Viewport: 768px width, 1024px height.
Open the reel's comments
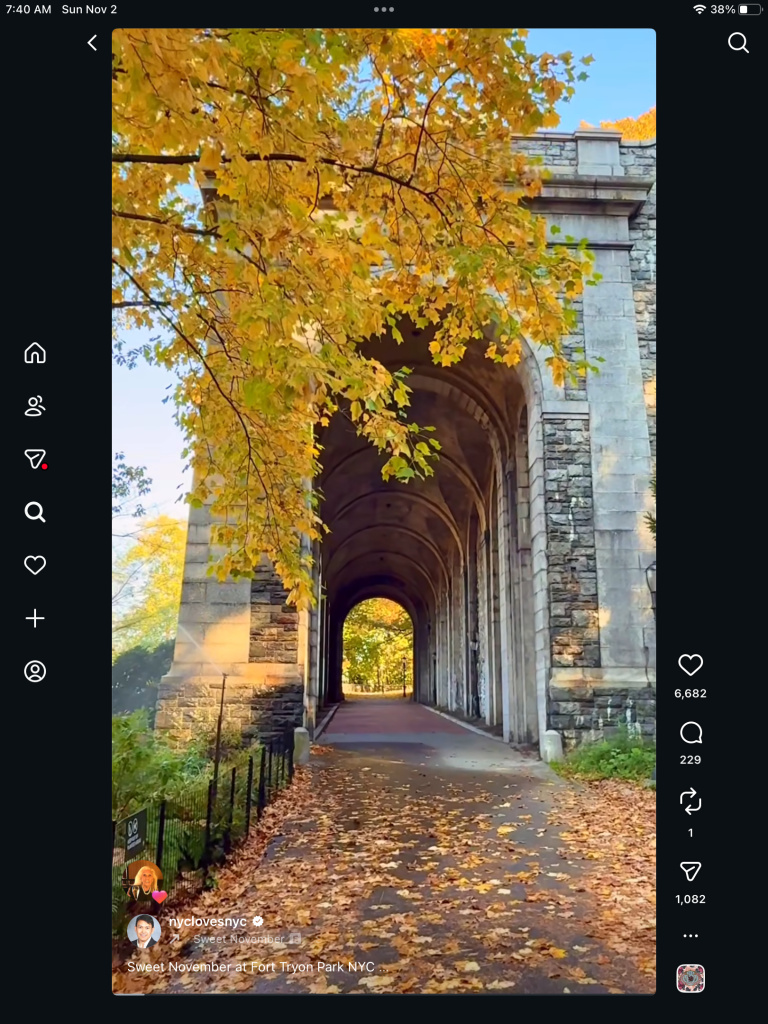(x=690, y=734)
